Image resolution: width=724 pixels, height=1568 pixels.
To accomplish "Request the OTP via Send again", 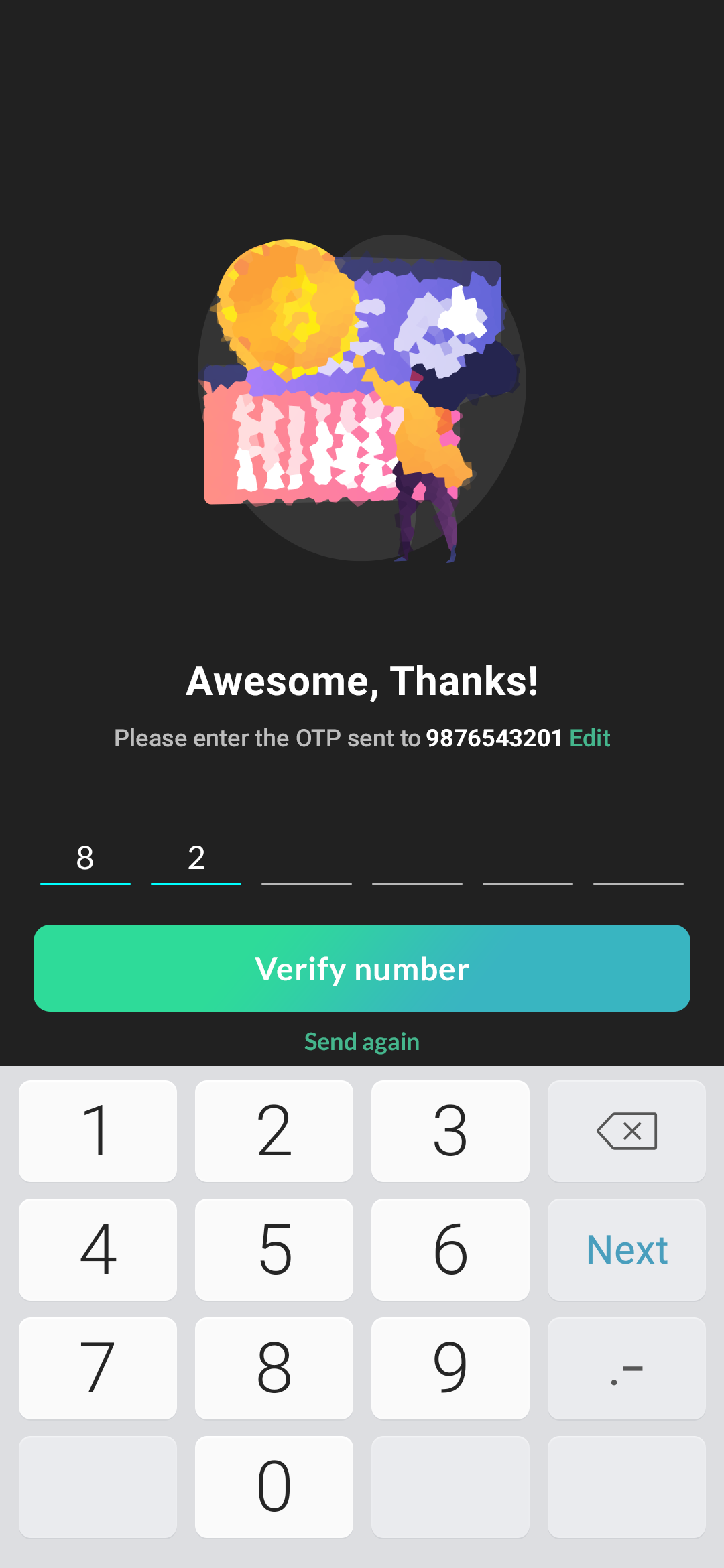I will tap(362, 1042).
